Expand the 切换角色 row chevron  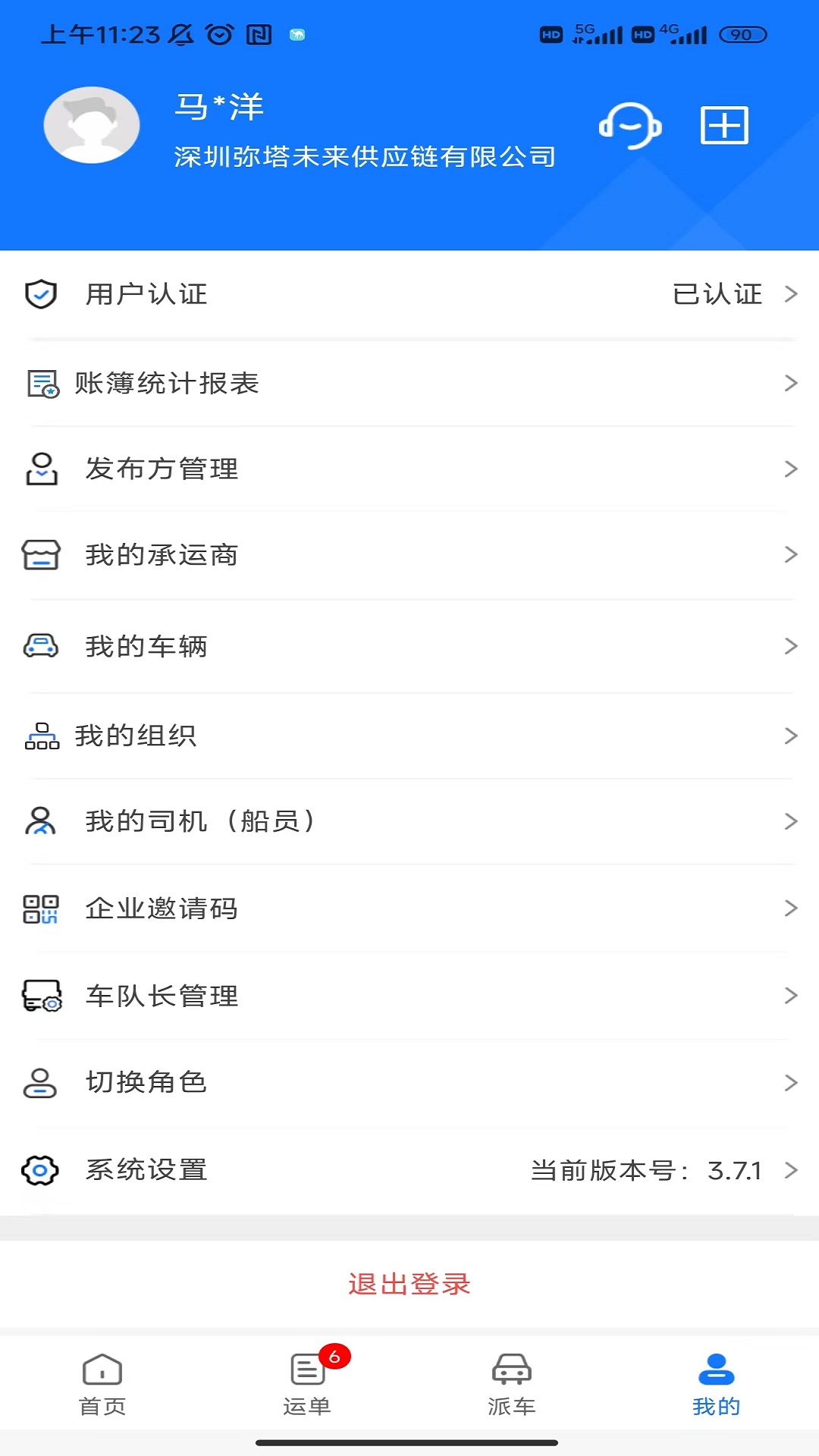pos(792,1083)
